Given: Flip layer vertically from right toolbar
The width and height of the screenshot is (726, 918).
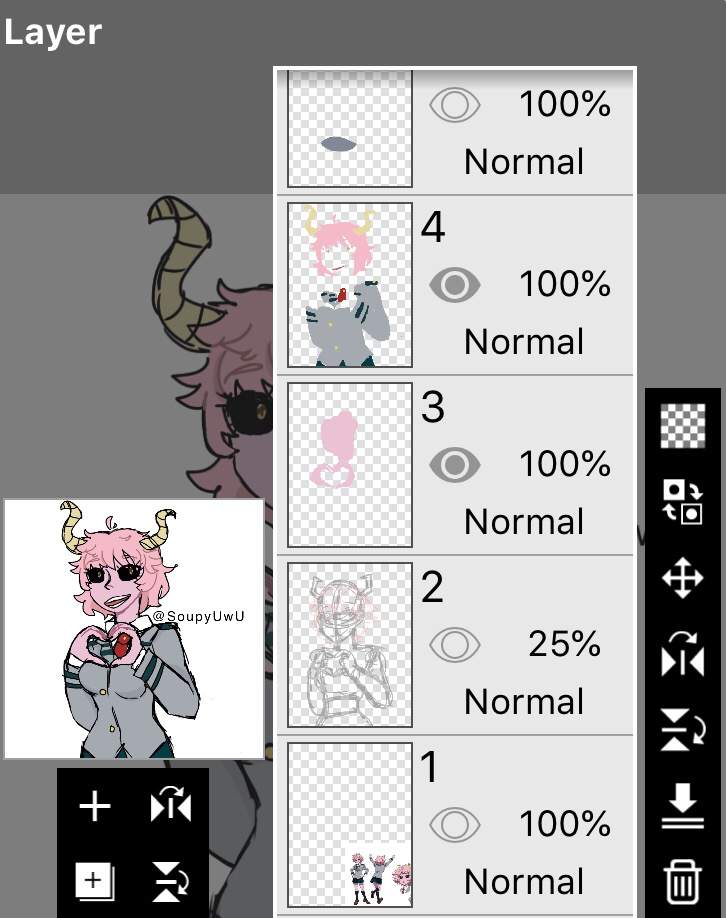Looking at the screenshot, I should (683, 731).
